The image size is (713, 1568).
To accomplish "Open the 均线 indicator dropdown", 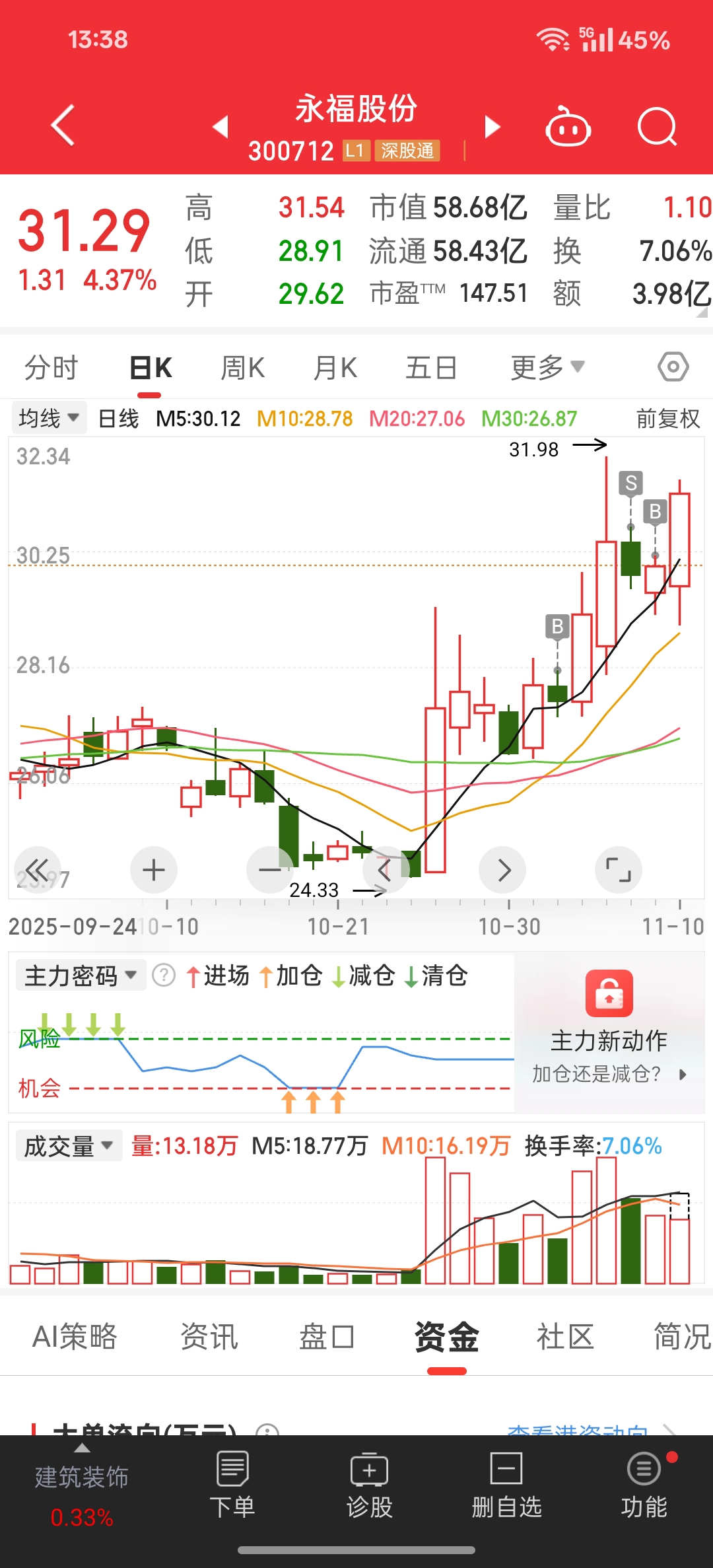I will tap(49, 418).
